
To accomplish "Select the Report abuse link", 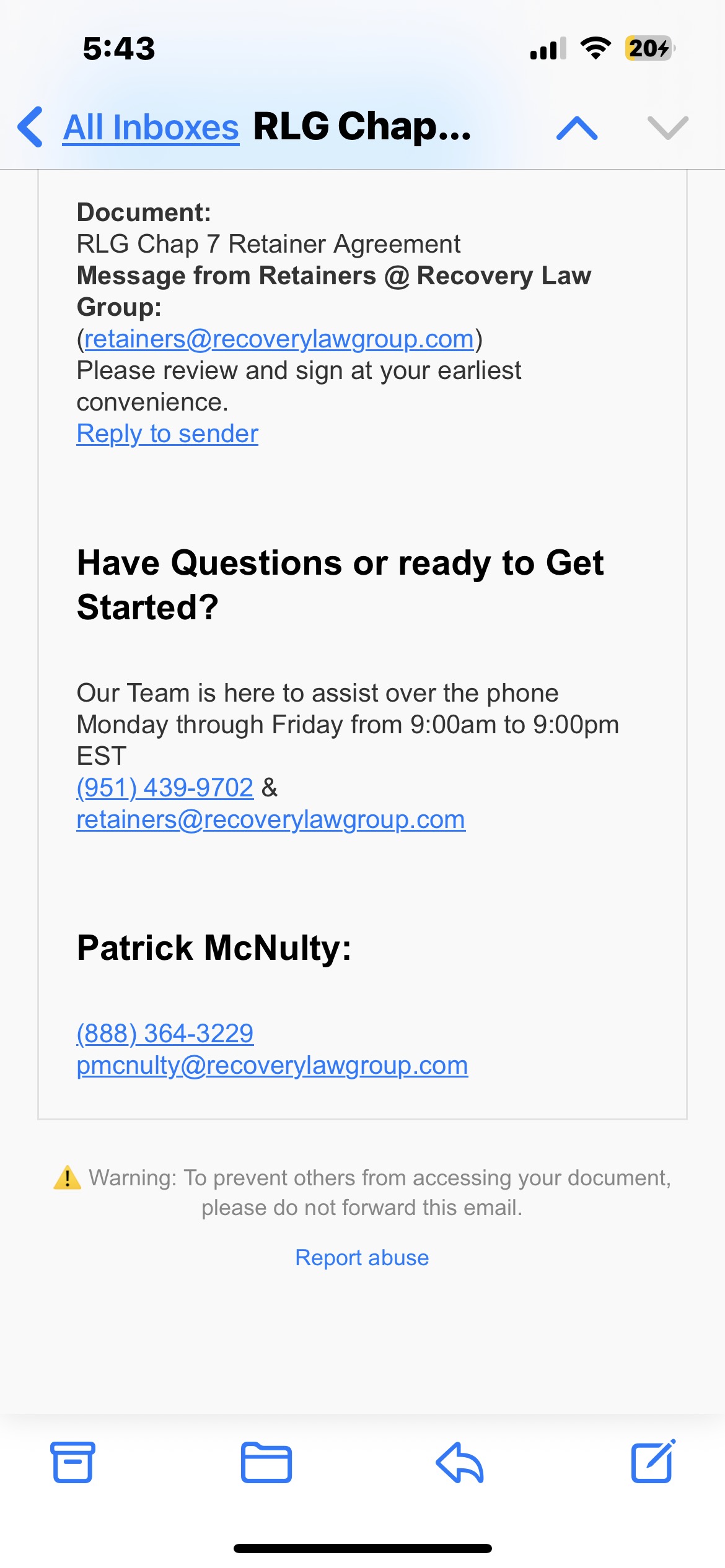I will tap(362, 1258).
